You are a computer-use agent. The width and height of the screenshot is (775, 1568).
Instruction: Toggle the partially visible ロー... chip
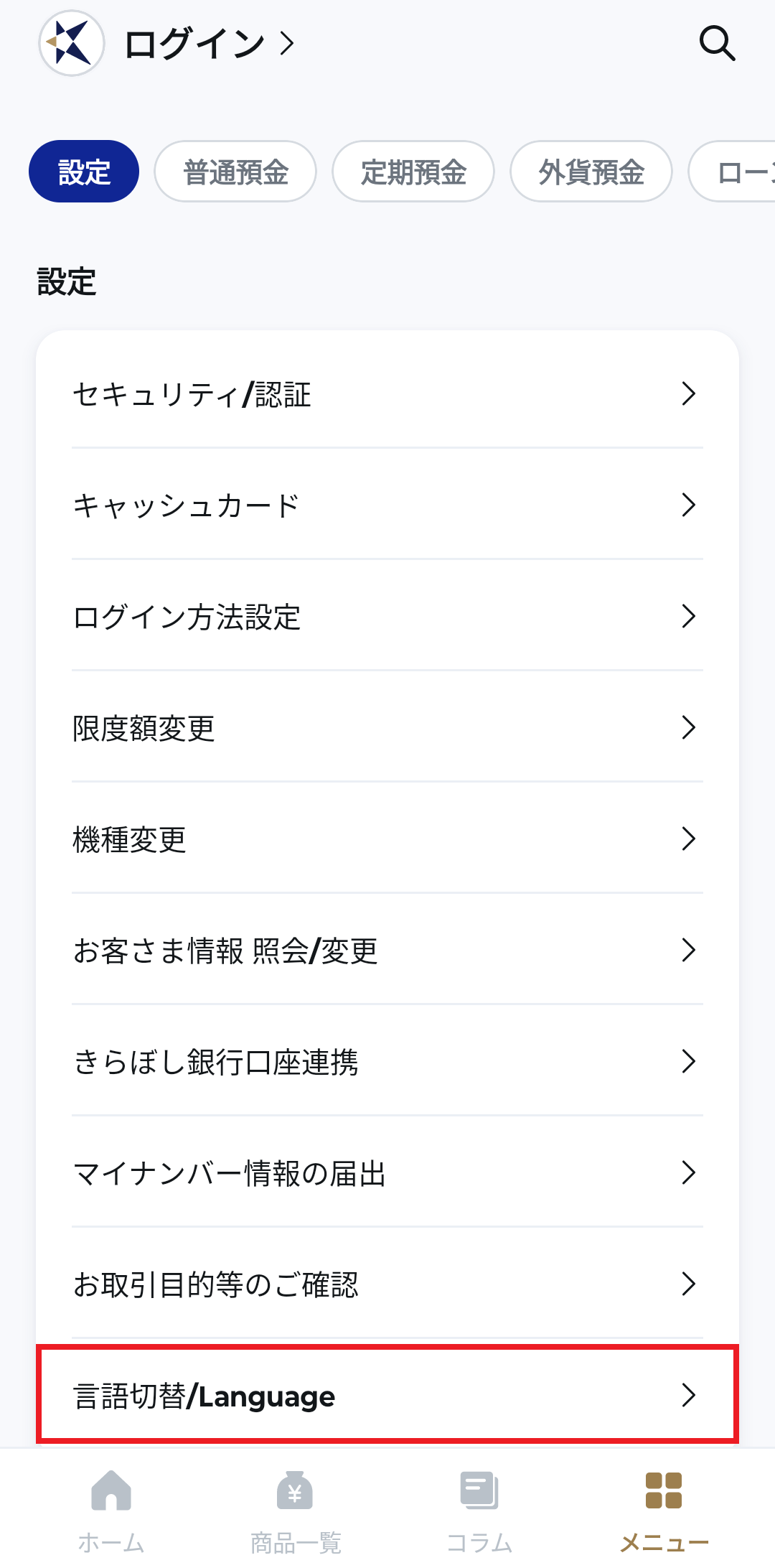tap(746, 171)
